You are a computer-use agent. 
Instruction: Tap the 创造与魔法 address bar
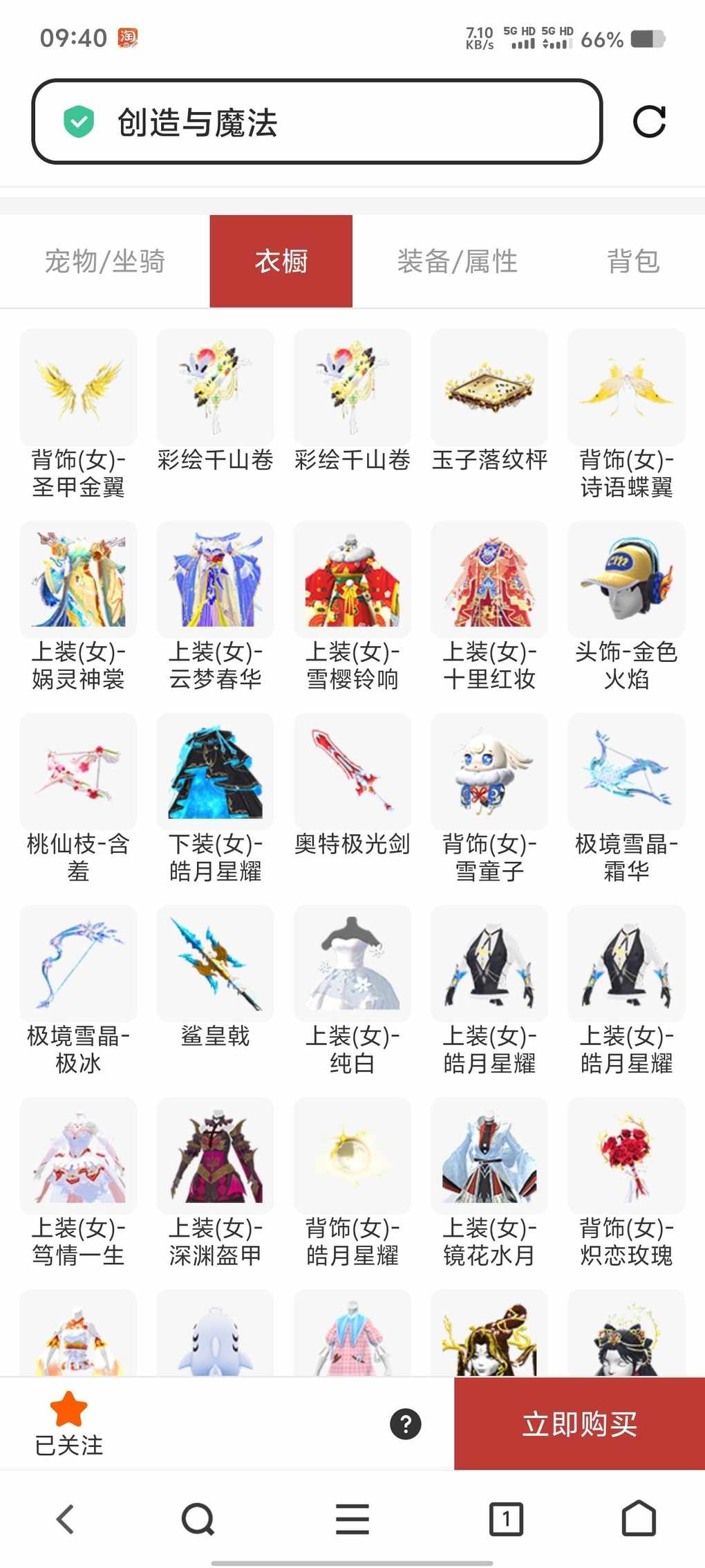coord(317,122)
